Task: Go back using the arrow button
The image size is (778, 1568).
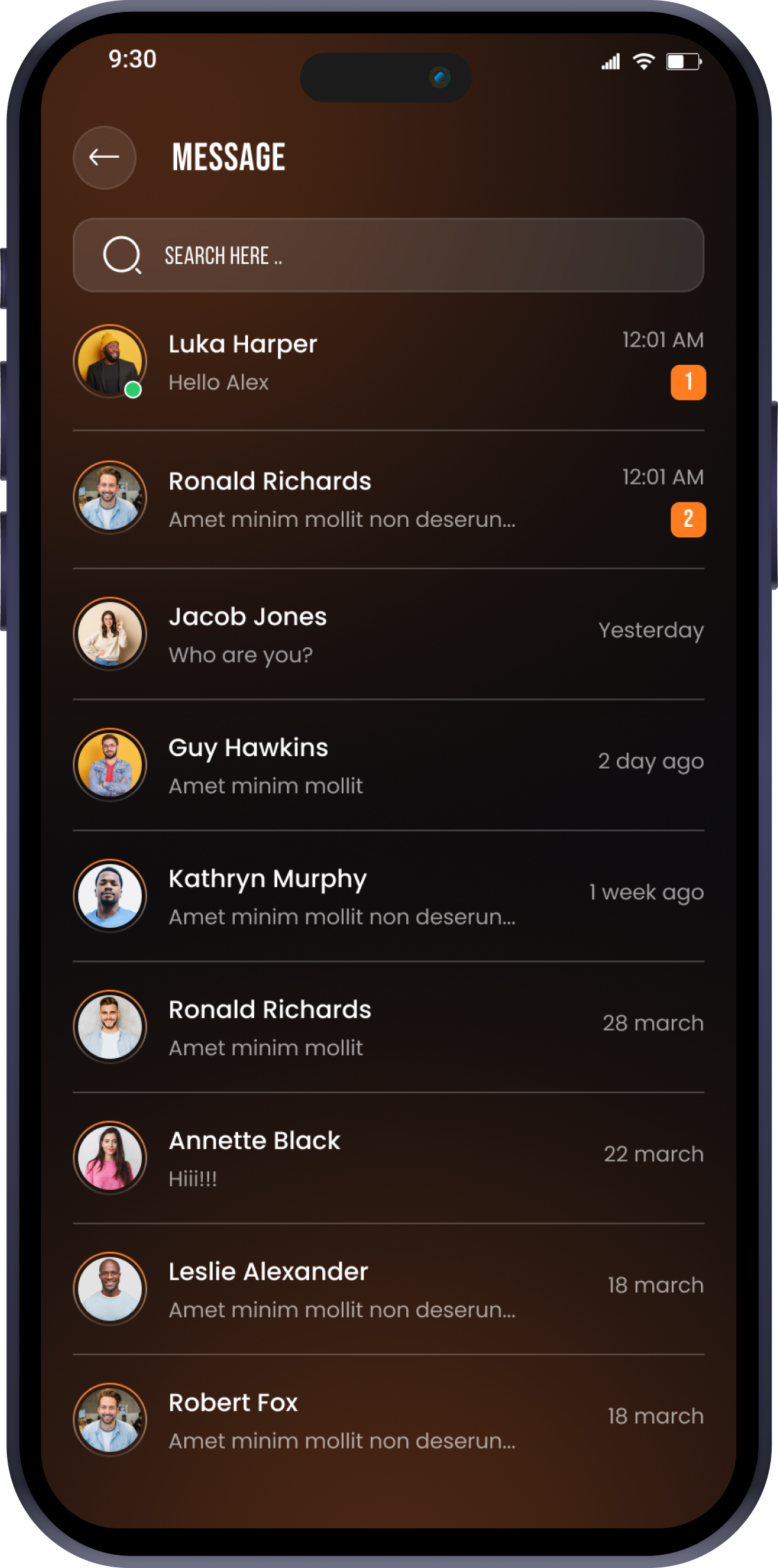Action: click(104, 158)
